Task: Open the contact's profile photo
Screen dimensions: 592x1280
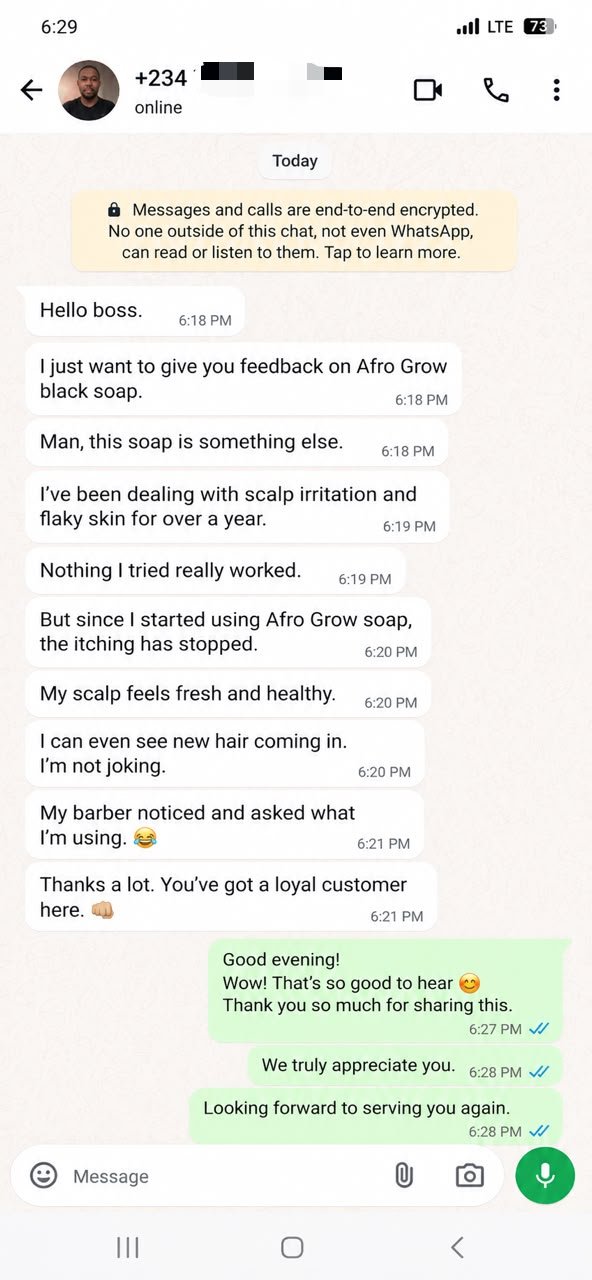Action: [x=89, y=90]
